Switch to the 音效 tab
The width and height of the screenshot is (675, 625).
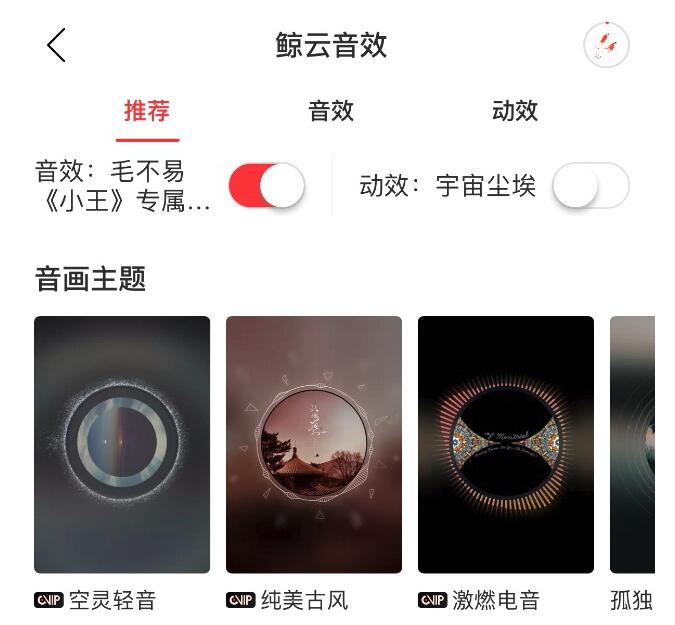[331, 111]
